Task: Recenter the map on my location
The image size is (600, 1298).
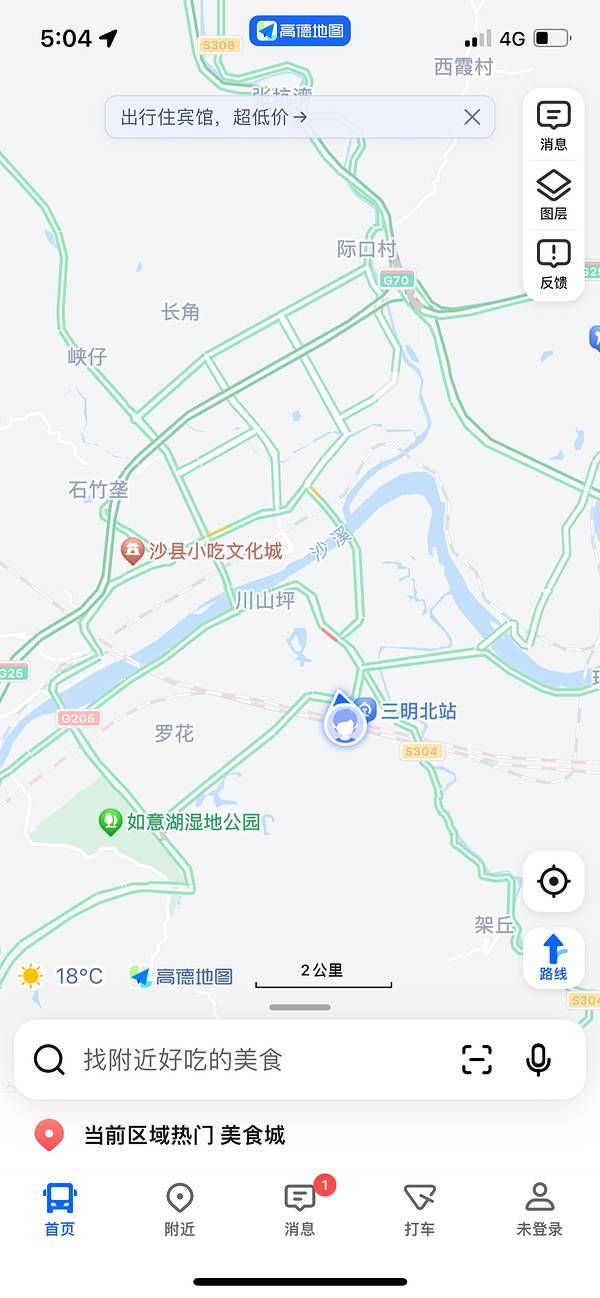Action: click(x=553, y=881)
